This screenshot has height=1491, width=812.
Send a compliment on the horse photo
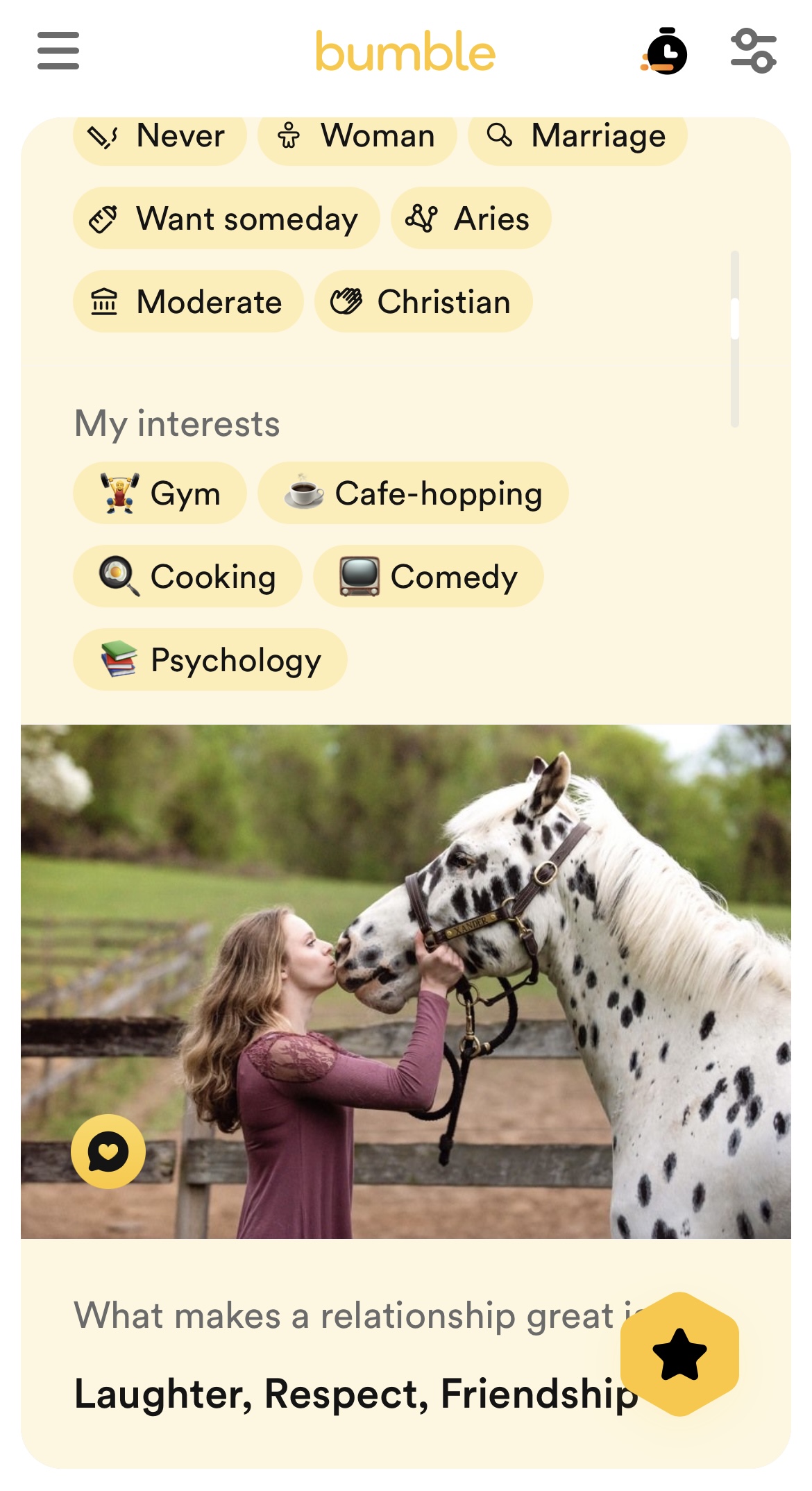[x=108, y=1152]
